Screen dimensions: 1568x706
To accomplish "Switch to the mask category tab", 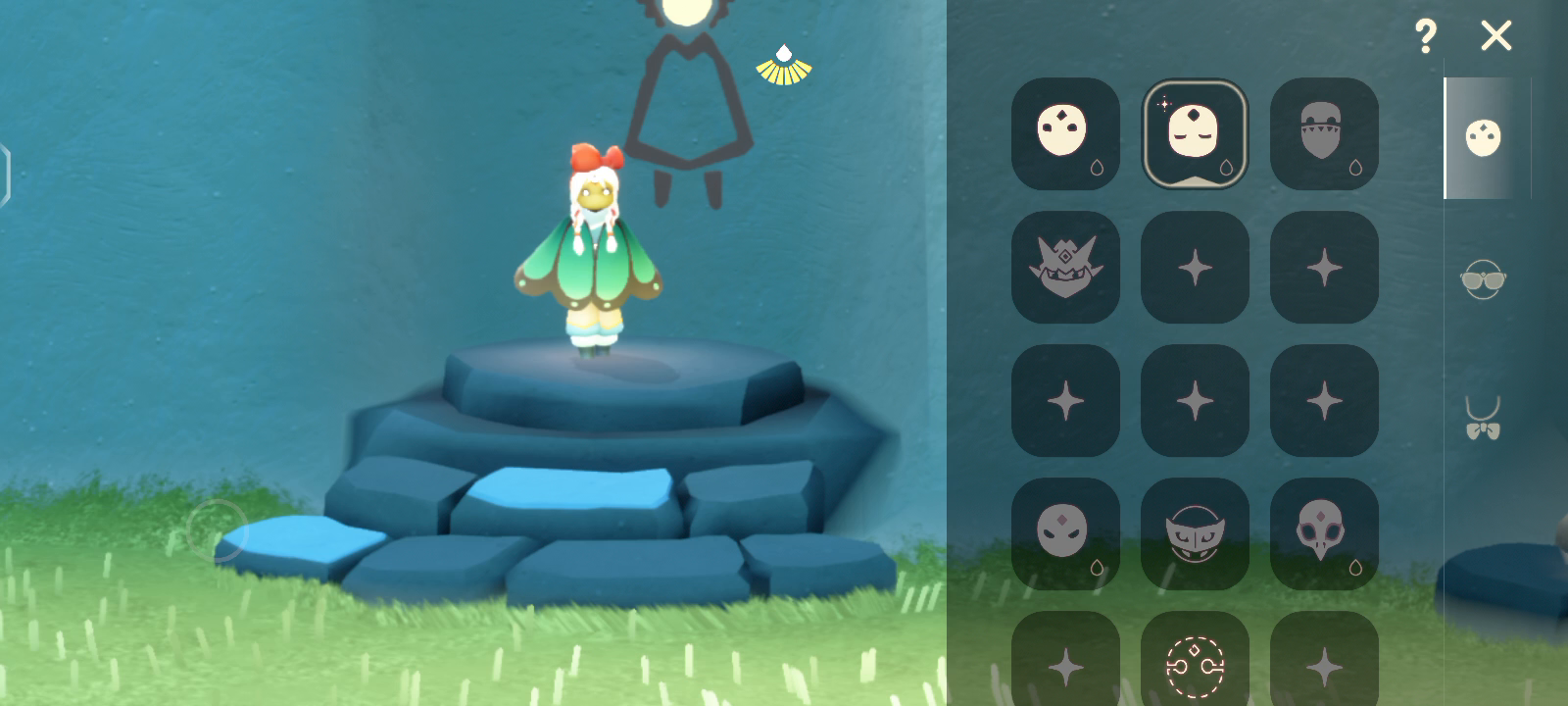I will (1483, 137).
